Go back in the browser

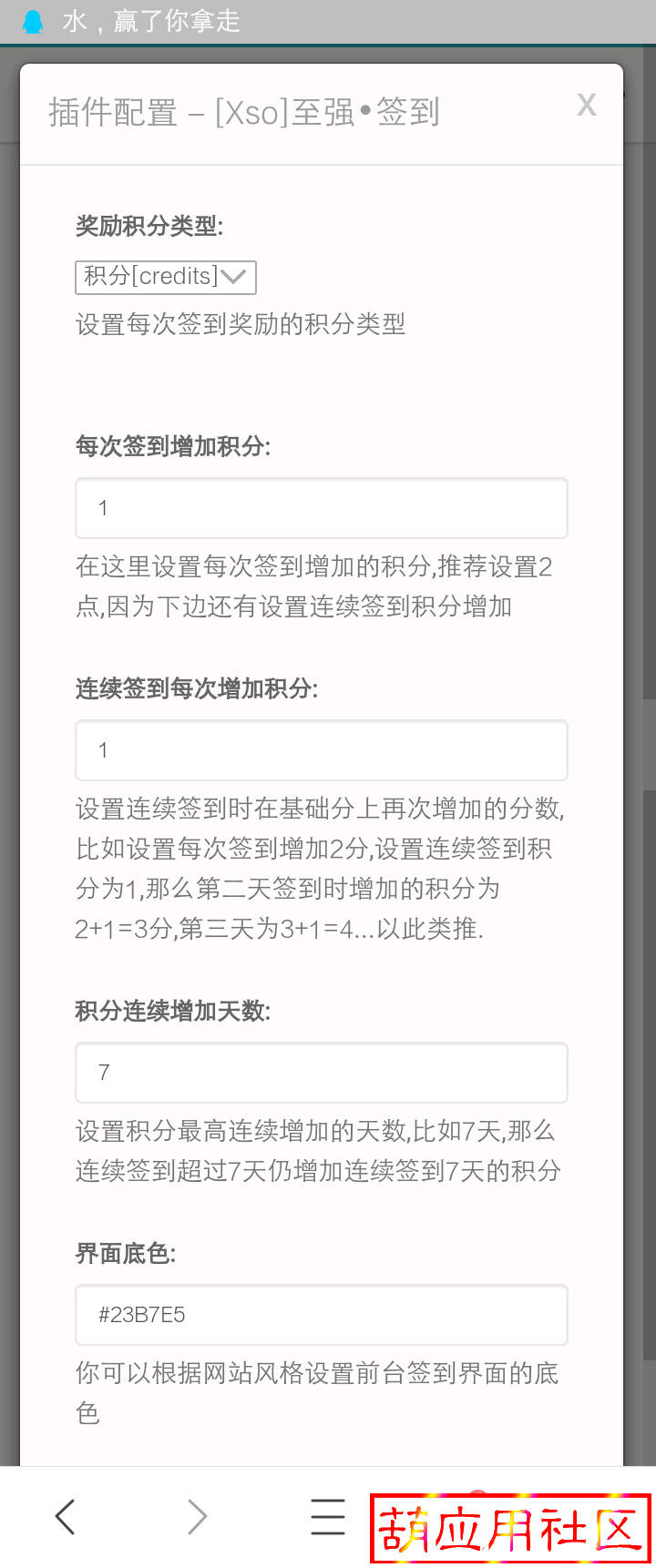tap(65, 1517)
